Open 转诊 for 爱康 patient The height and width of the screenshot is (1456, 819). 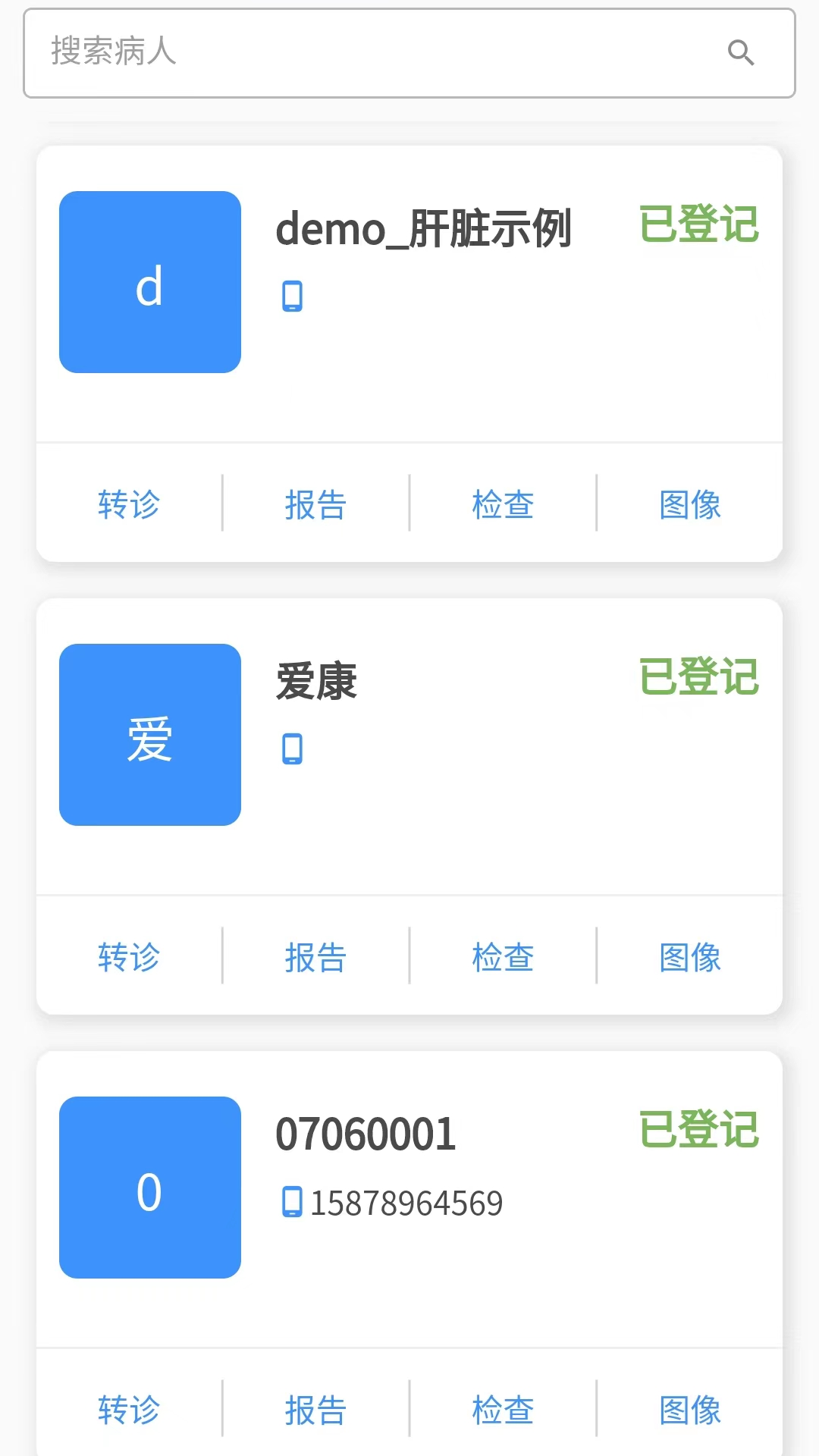point(129,957)
